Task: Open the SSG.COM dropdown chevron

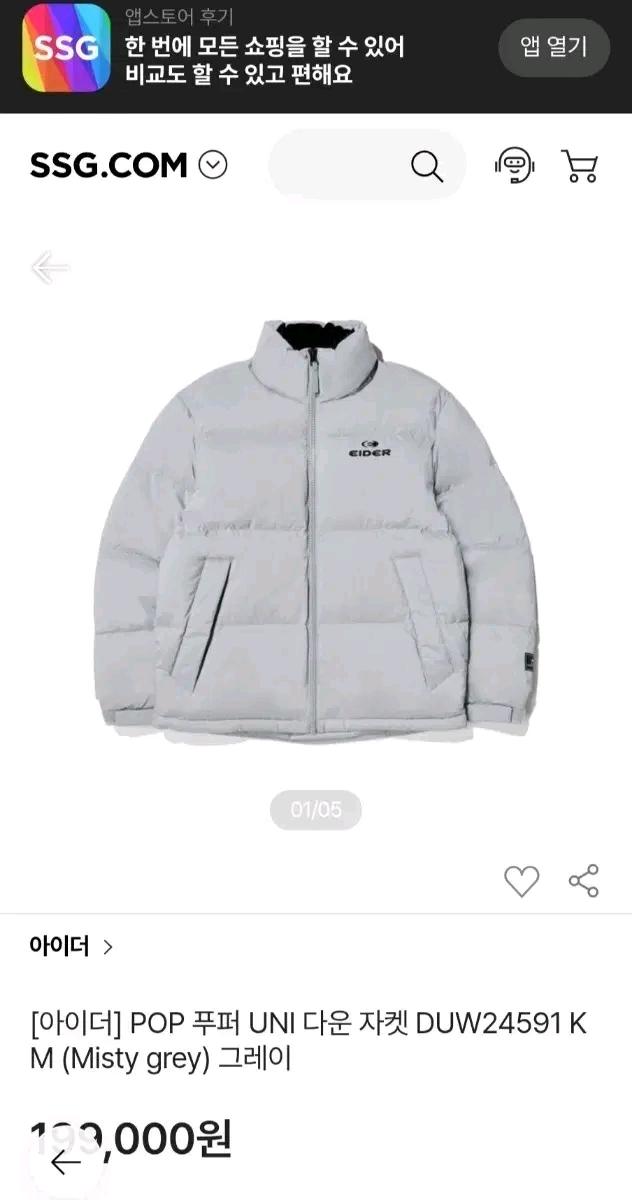Action: click(213, 165)
